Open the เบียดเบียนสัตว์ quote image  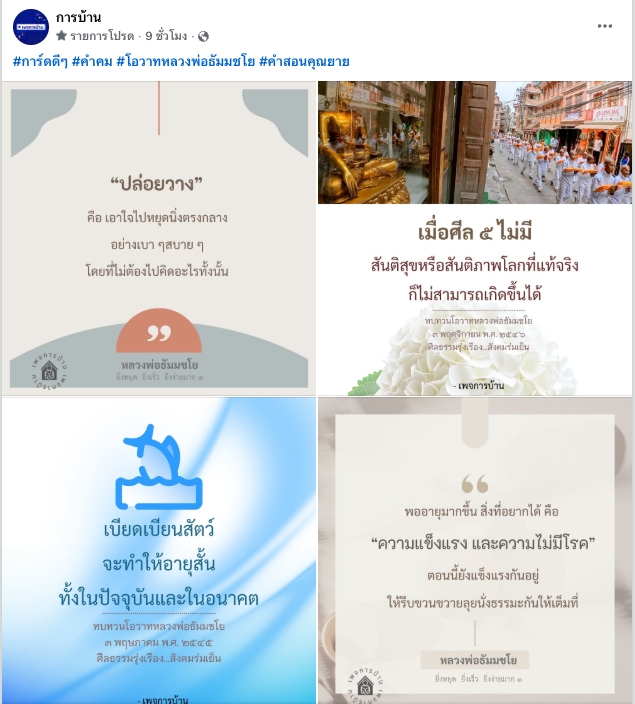[x=158, y=550]
